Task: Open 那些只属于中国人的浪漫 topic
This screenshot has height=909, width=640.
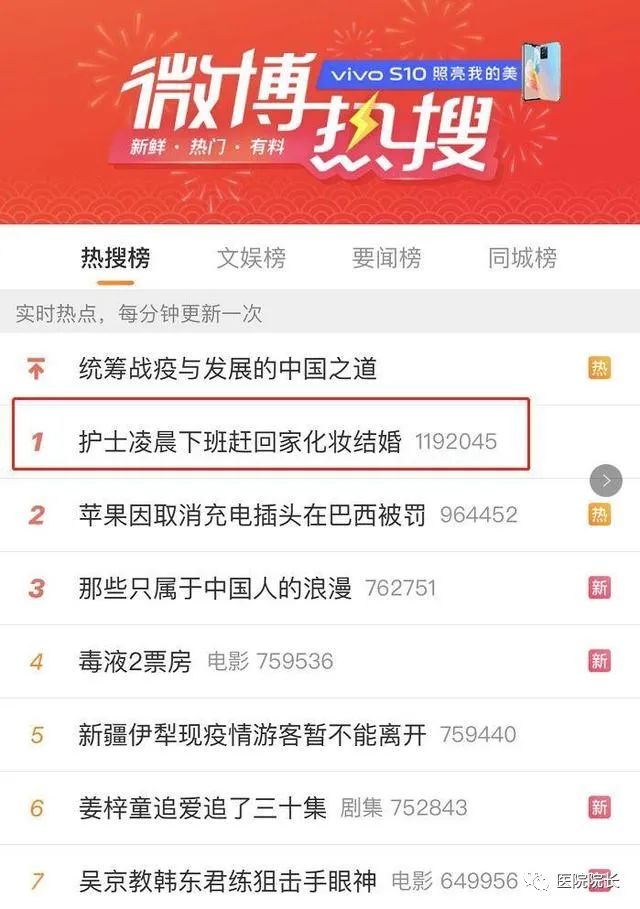Action: pyautogui.click(x=215, y=588)
